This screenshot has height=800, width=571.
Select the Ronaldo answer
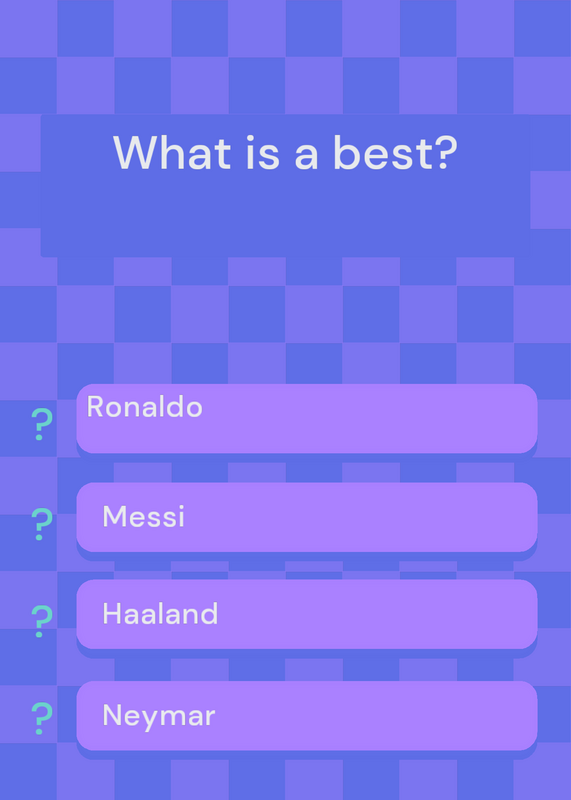(x=307, y=418)
